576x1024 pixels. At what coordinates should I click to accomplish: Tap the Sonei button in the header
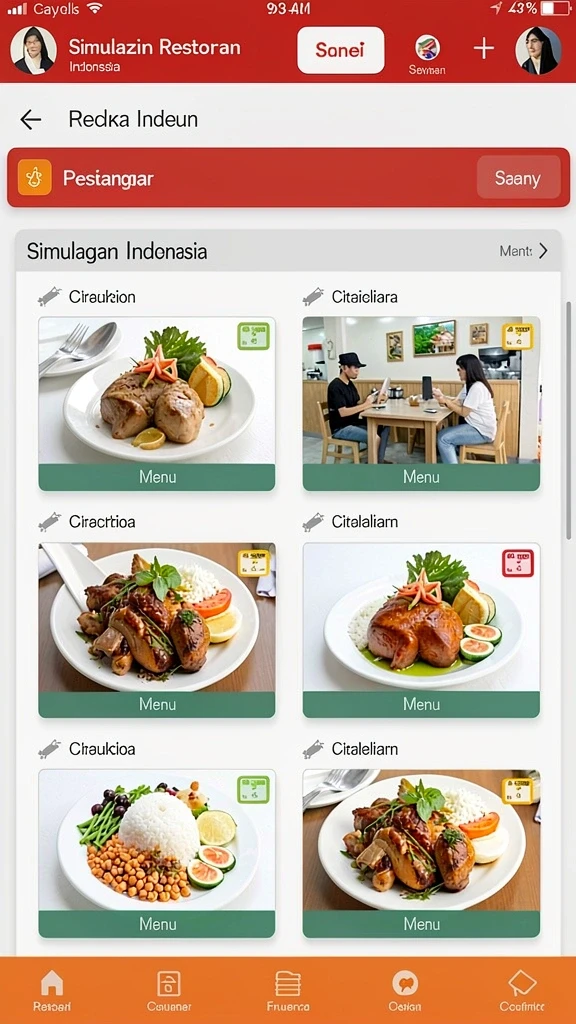[340, 50]
